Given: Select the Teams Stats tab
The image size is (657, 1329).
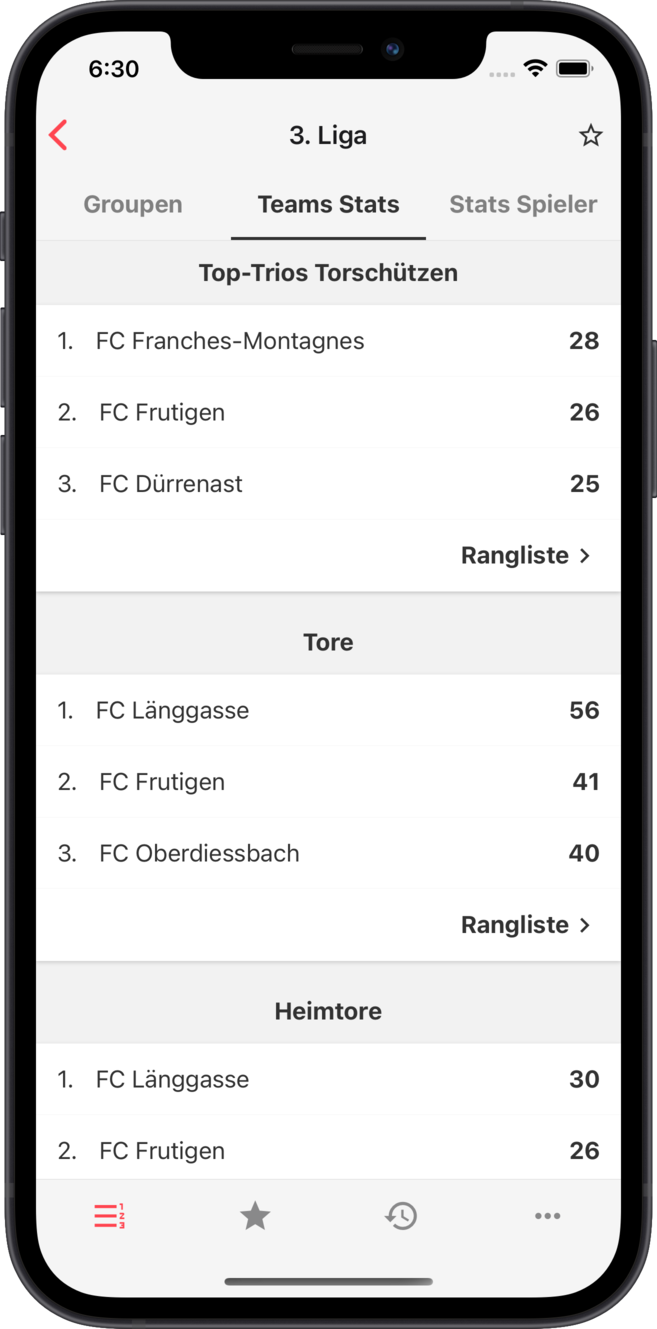Looking at the screenshot, I should click(328, 205).
